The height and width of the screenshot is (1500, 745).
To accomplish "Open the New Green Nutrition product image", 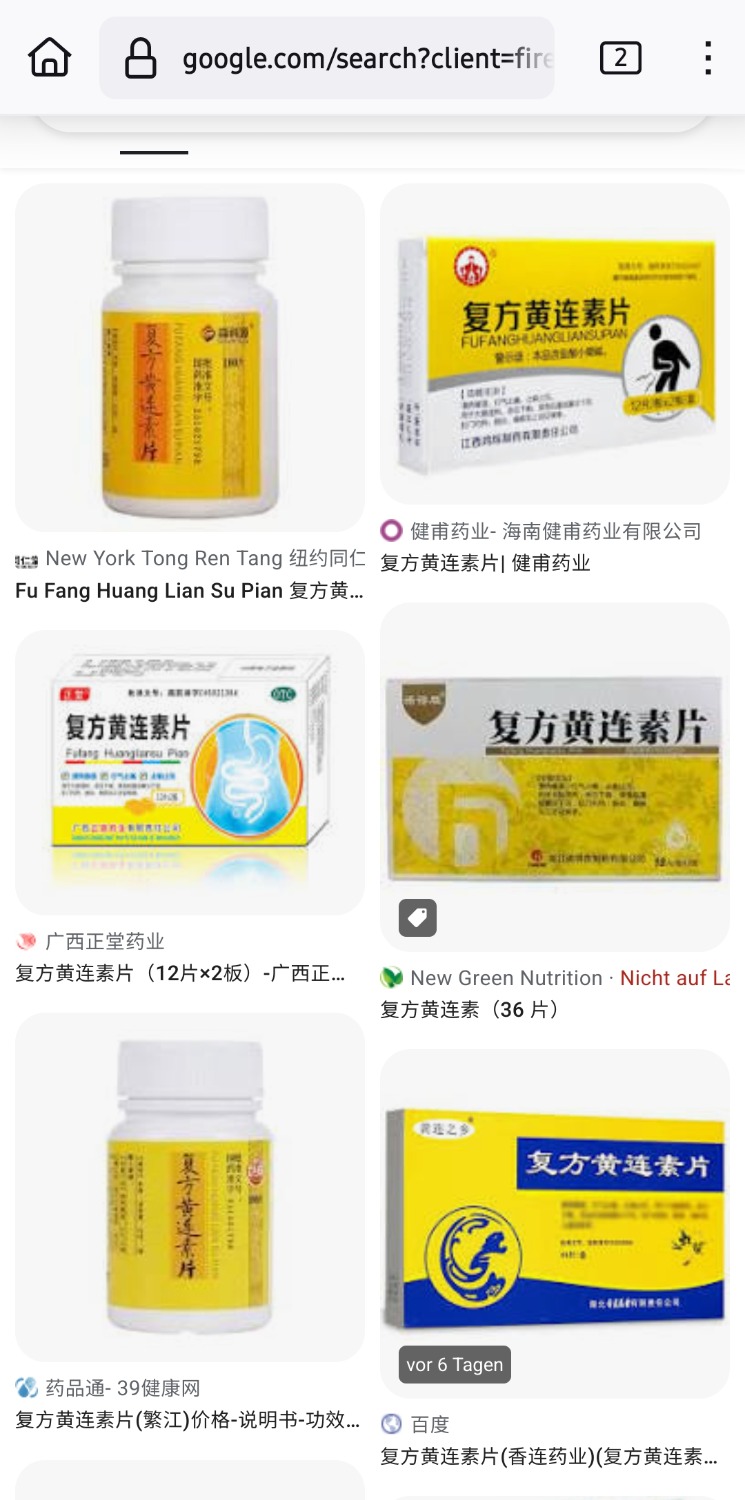I will (x=555, y=776).
